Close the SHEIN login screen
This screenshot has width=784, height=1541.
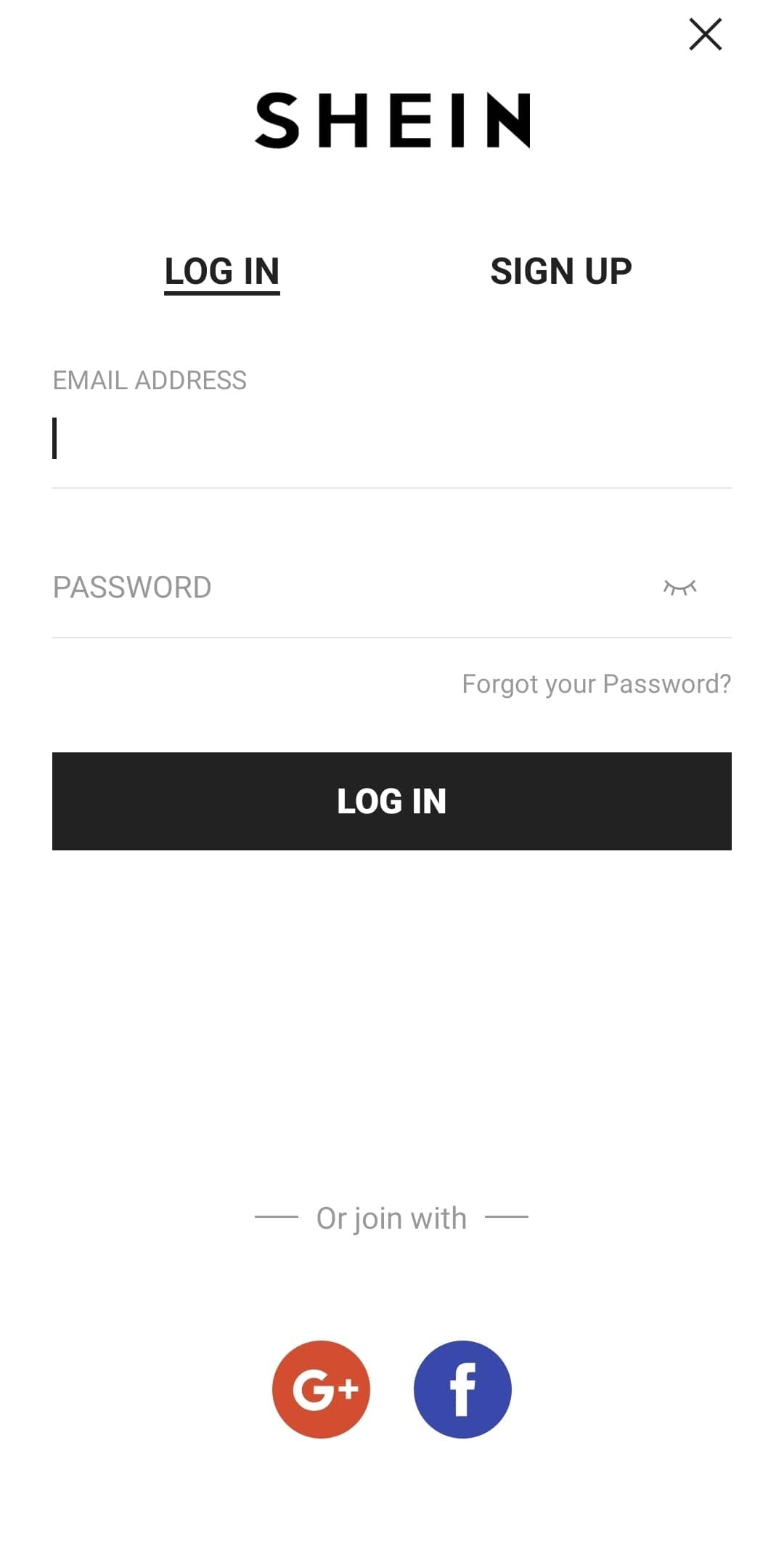click(705, 34)
